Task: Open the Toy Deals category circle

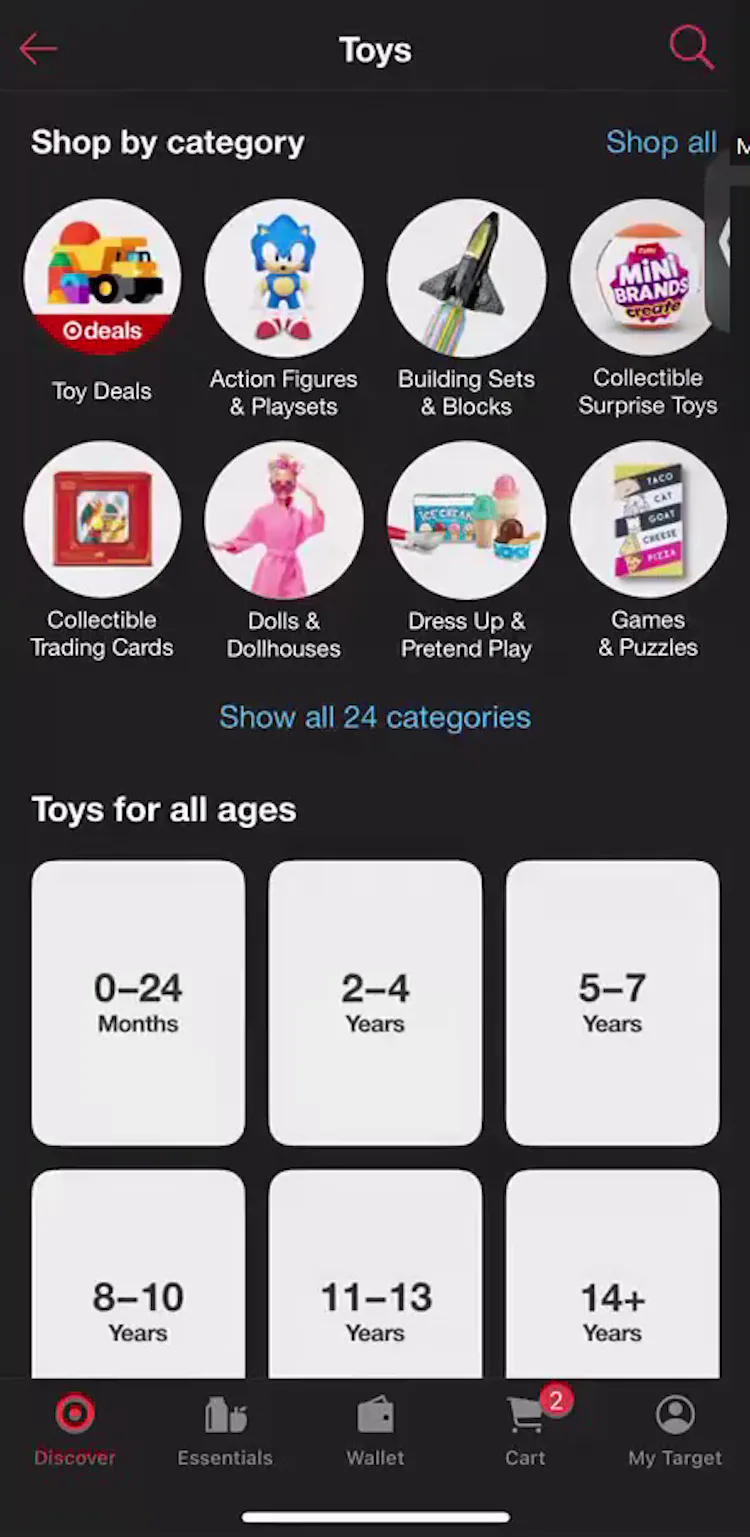Action: point(102,278)
